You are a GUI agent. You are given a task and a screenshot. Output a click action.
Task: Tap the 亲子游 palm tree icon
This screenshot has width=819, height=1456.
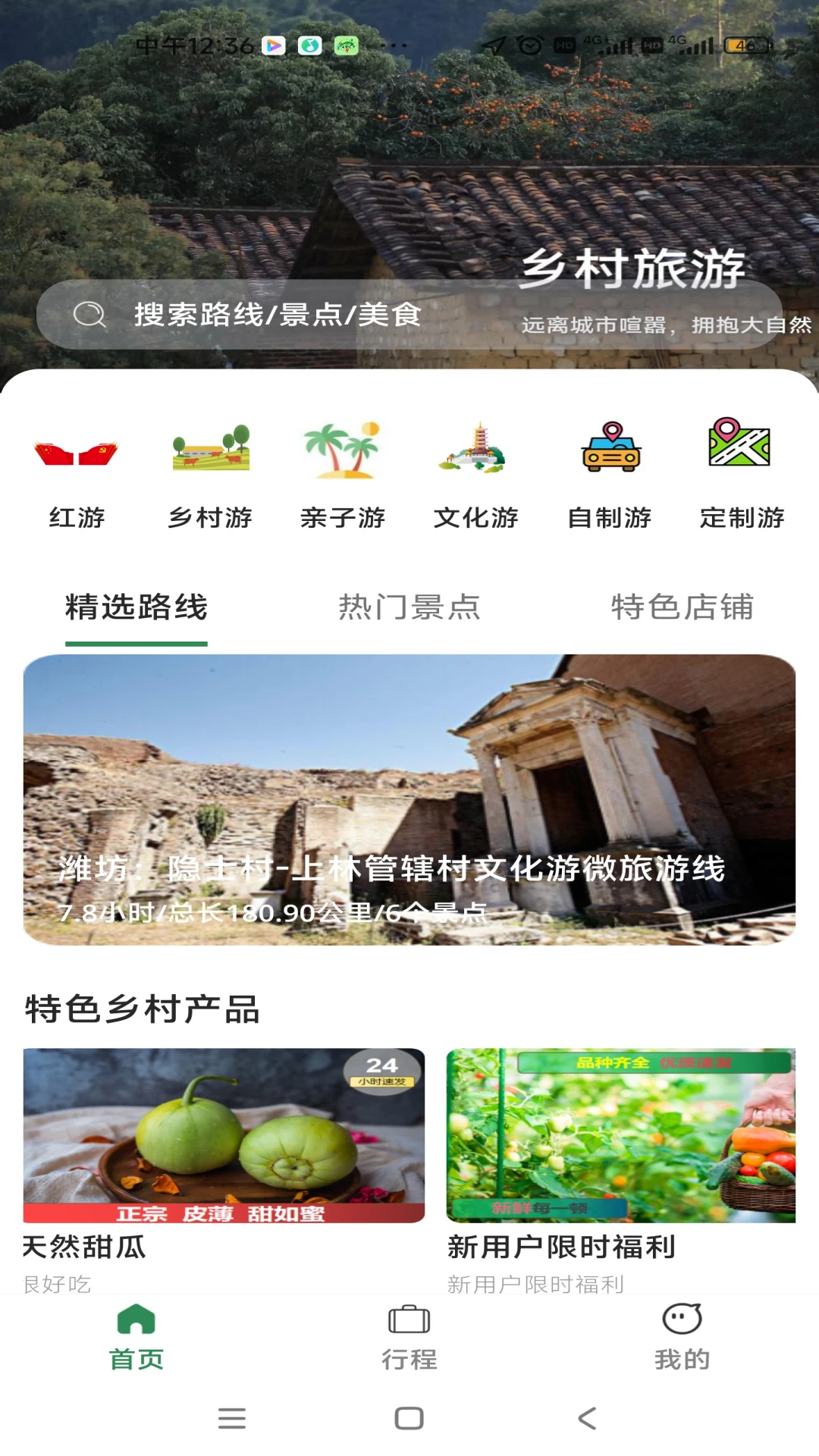341,451
